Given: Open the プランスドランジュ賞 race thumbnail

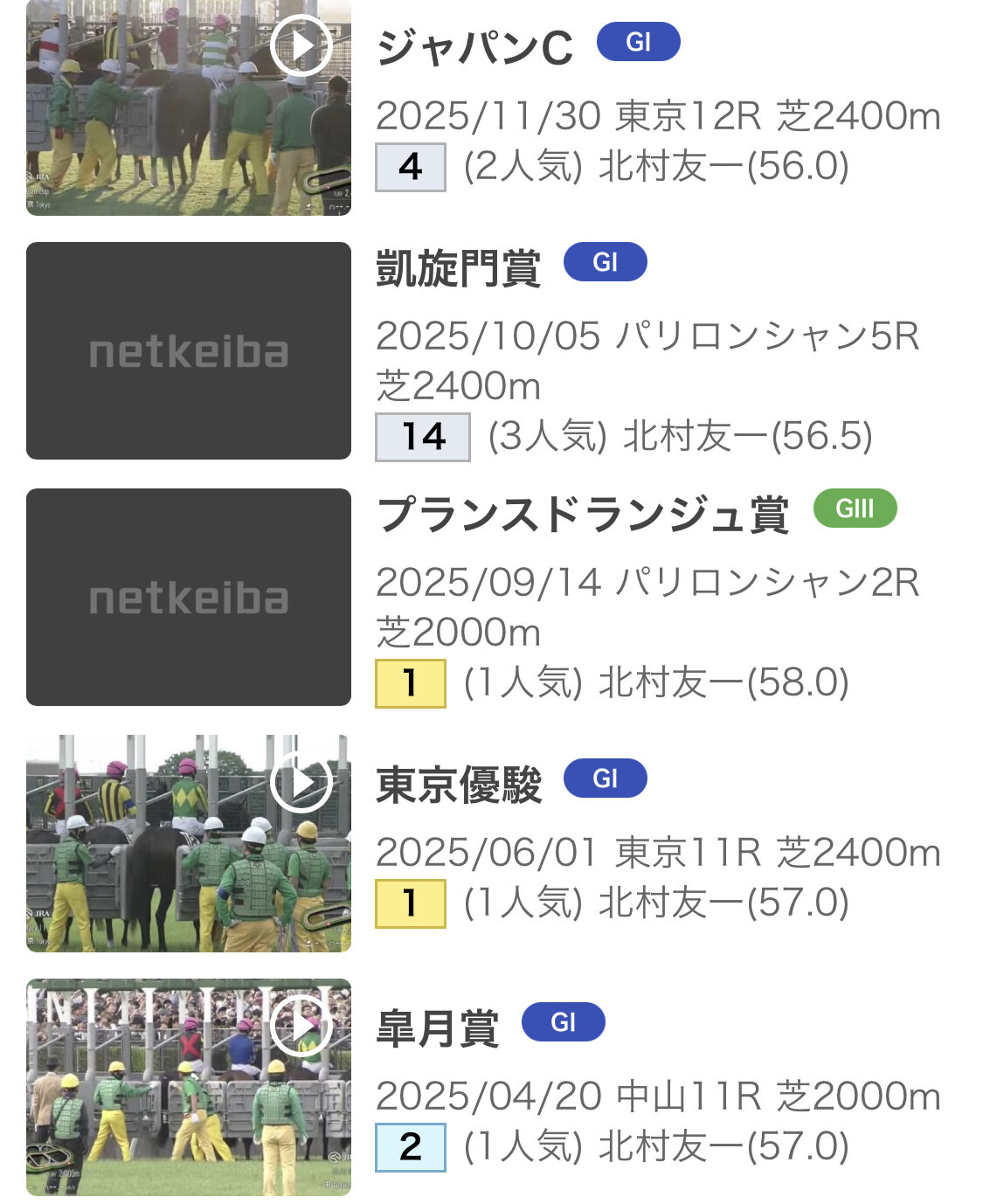Looking at the screenshot, I should pyautogui.click(x=189, y=597).
